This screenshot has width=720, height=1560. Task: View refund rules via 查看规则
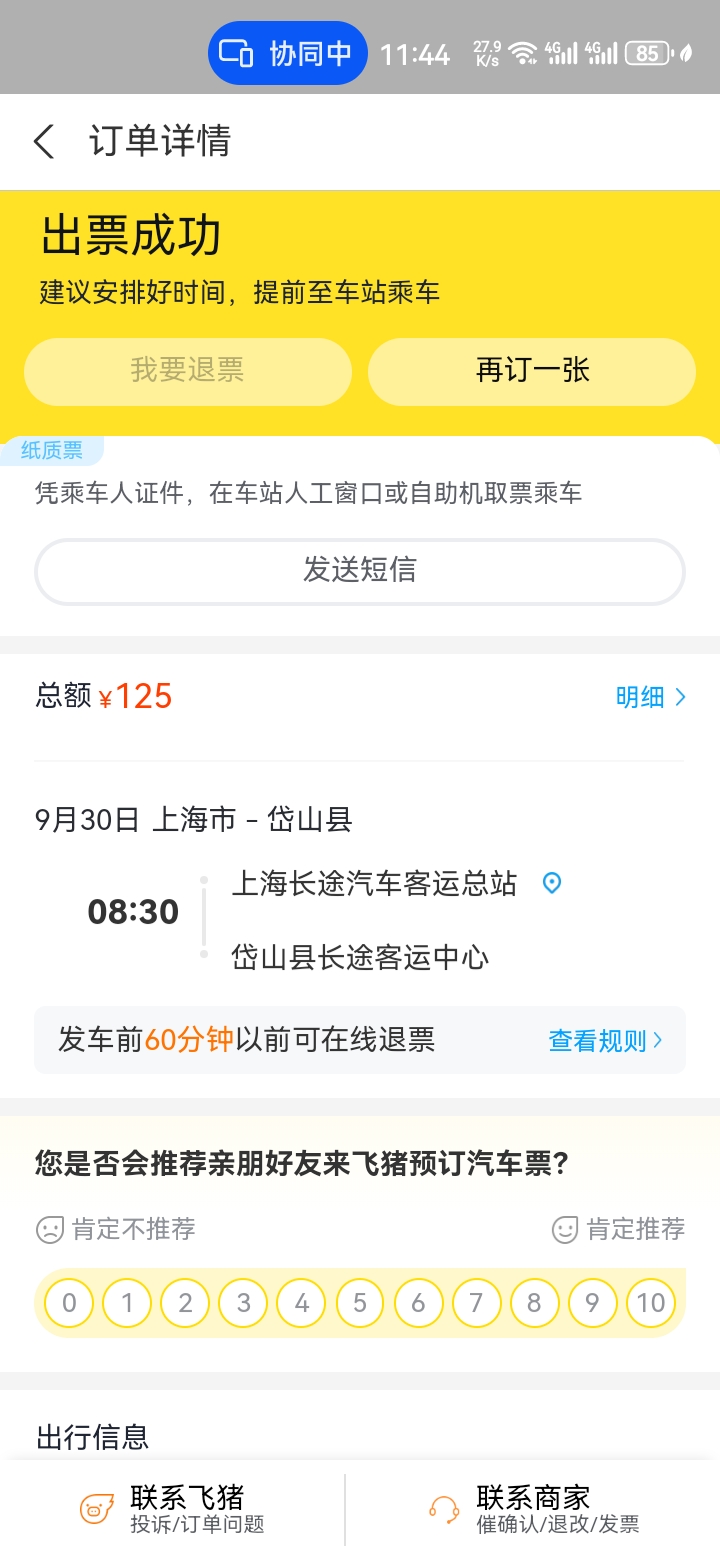(605, 1041)
